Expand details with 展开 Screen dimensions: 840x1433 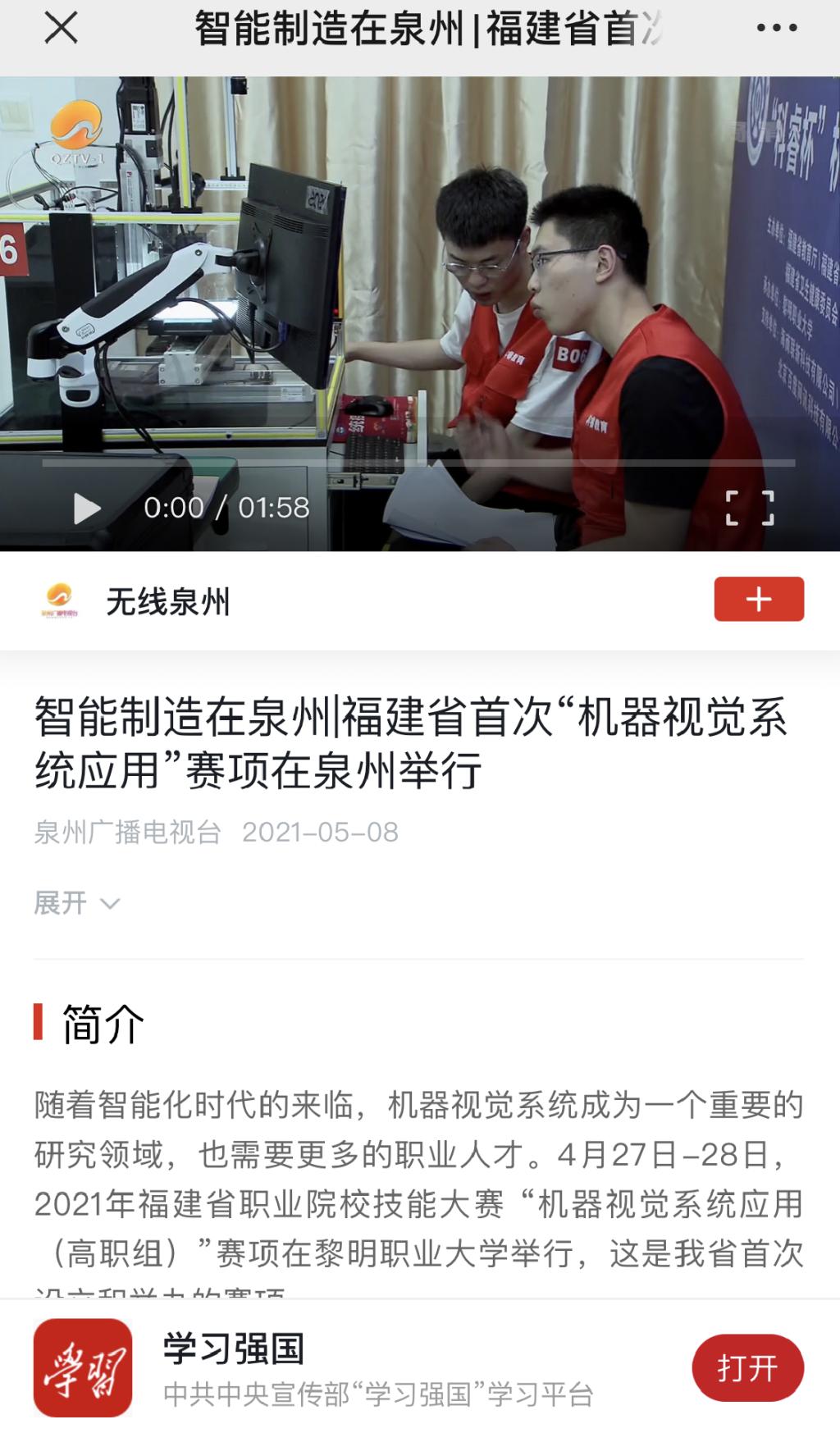click(76, 903)
